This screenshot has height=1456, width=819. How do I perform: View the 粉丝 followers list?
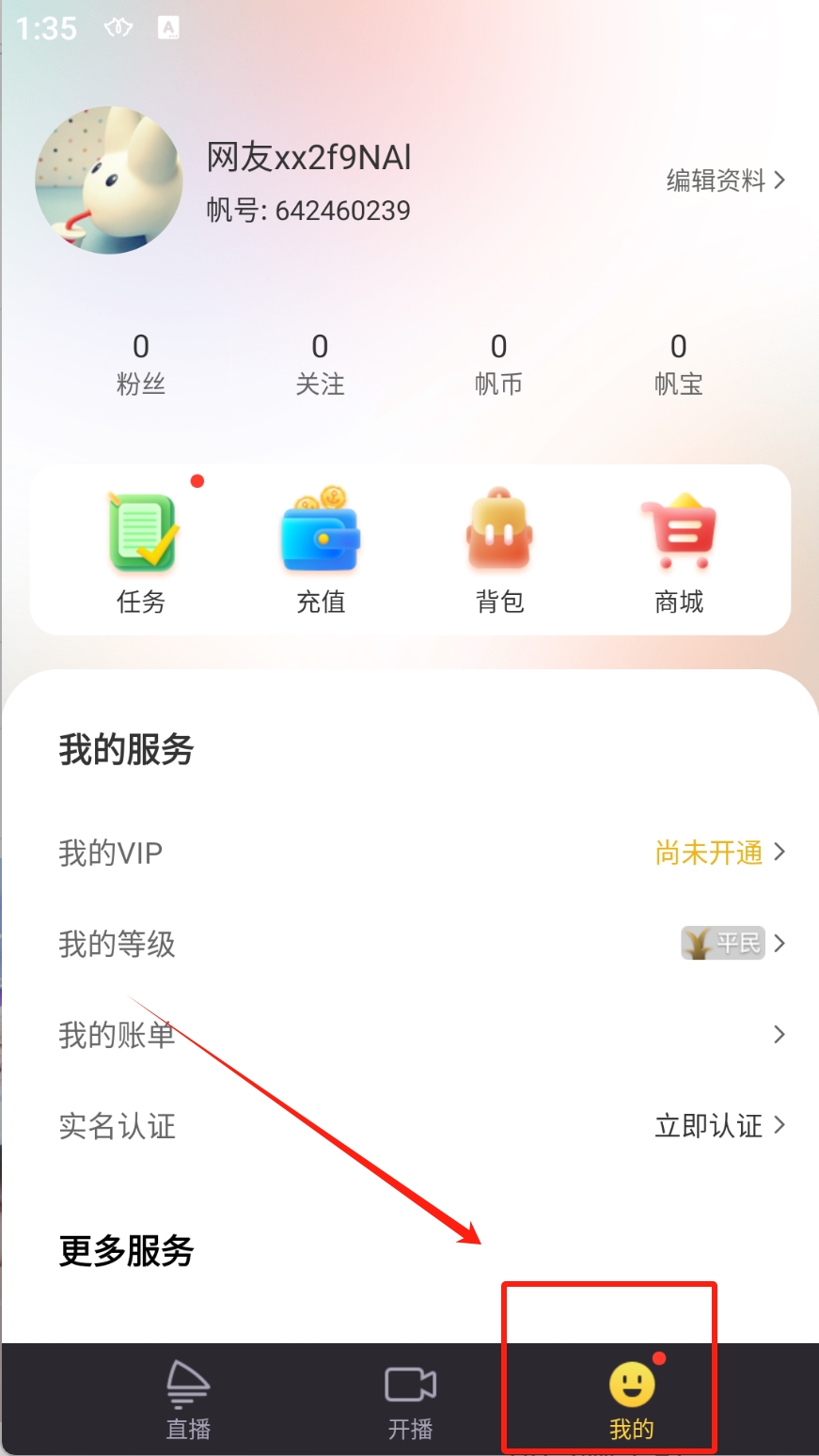pos(141,364)
